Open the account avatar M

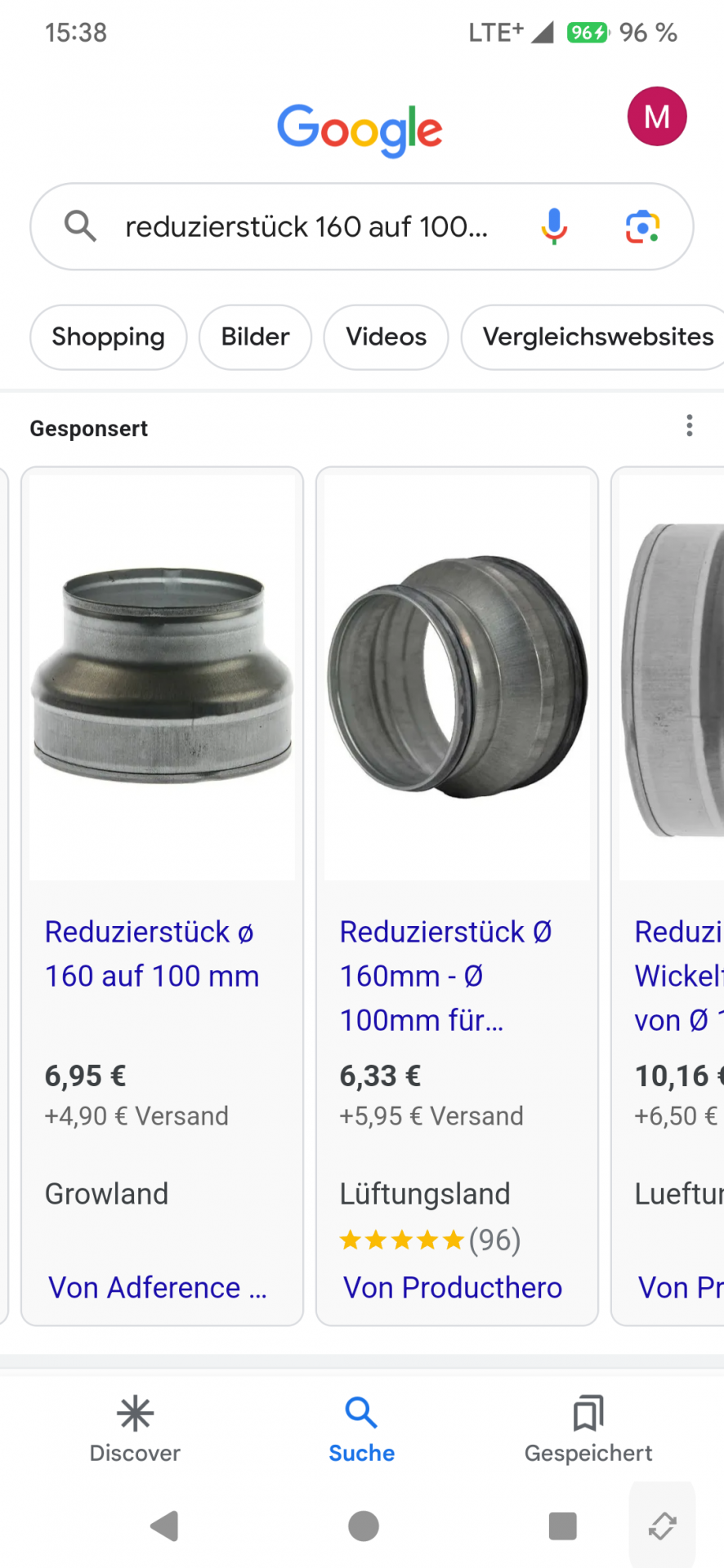[x=656, y=117]
